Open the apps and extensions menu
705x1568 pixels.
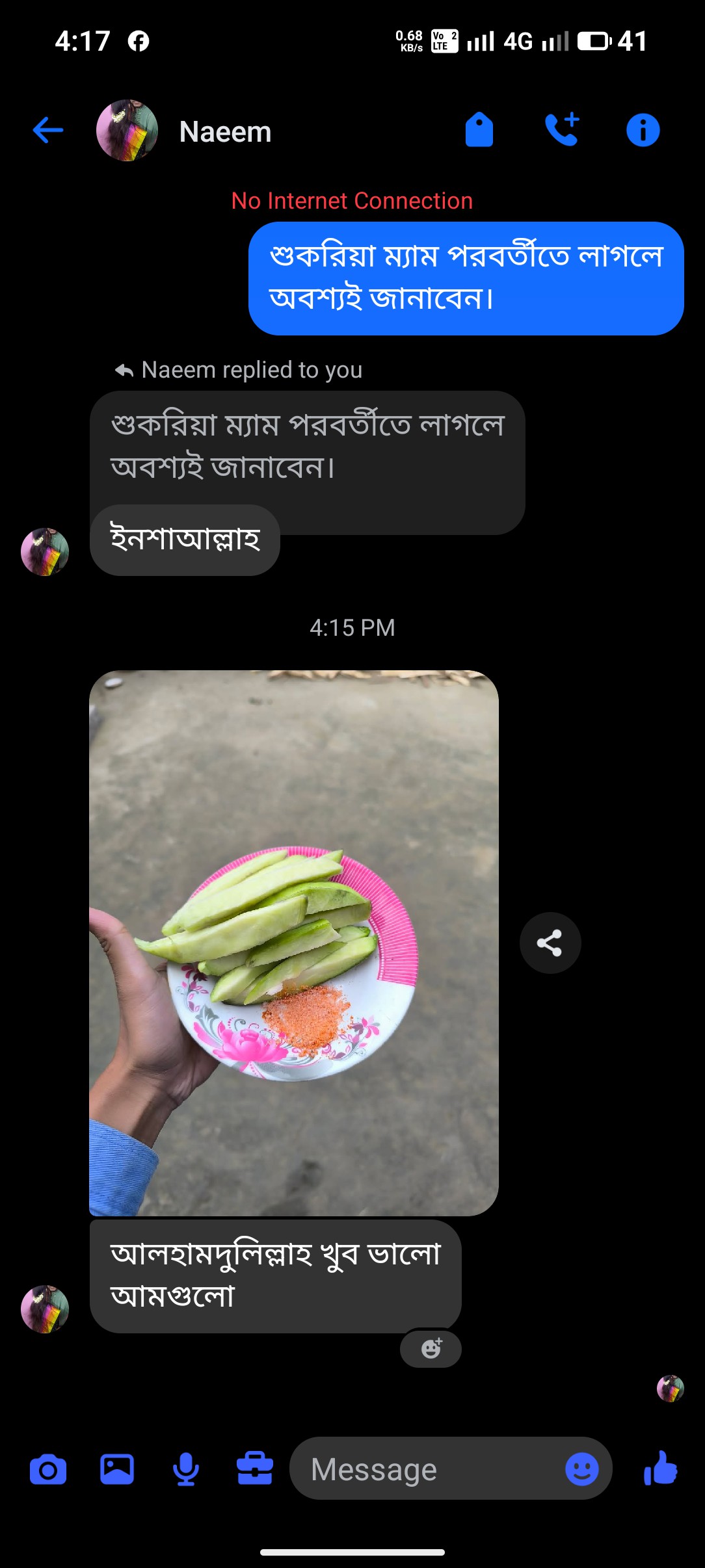point(254,1469)
